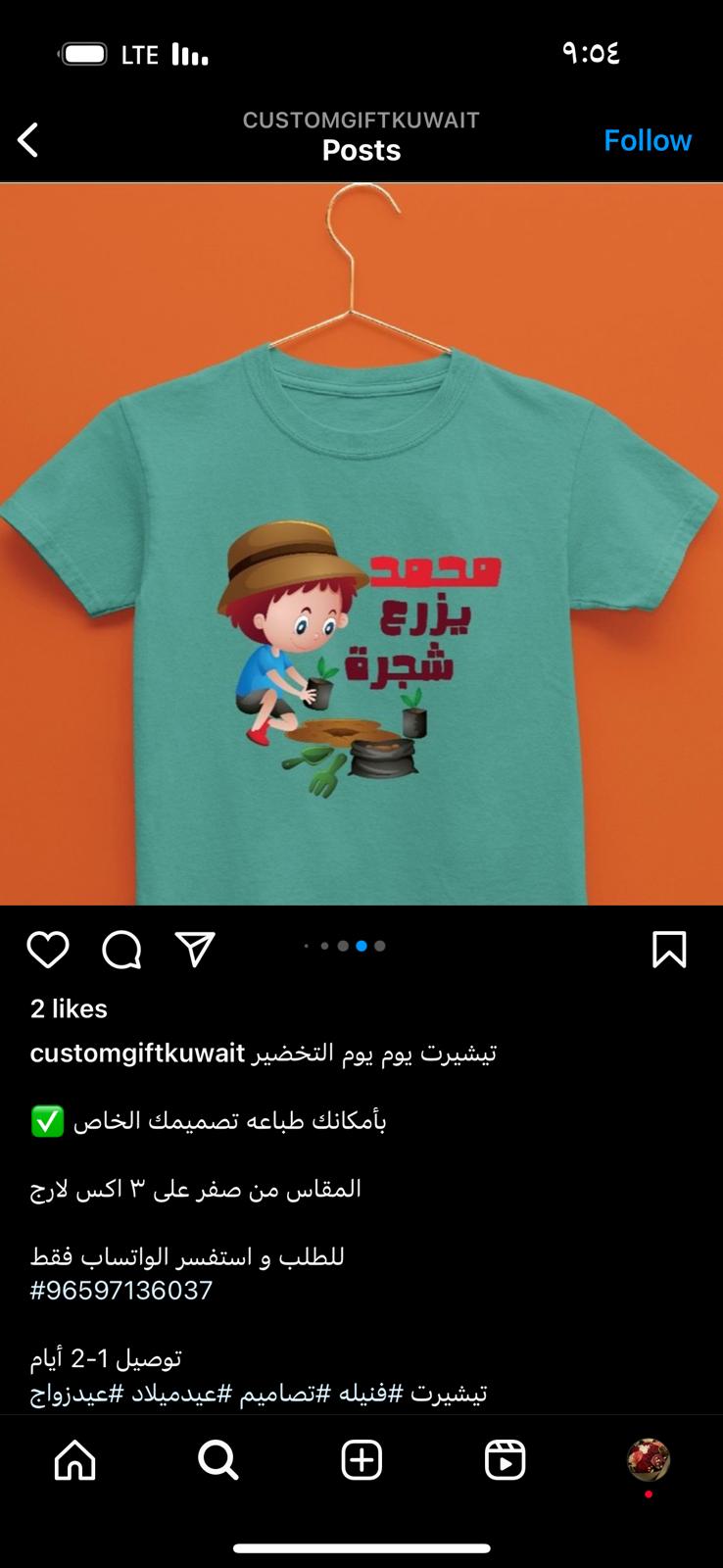723x1568 pixels.
Task: Follow the customgiftkuwait account
Action: [x=648, y=140]
